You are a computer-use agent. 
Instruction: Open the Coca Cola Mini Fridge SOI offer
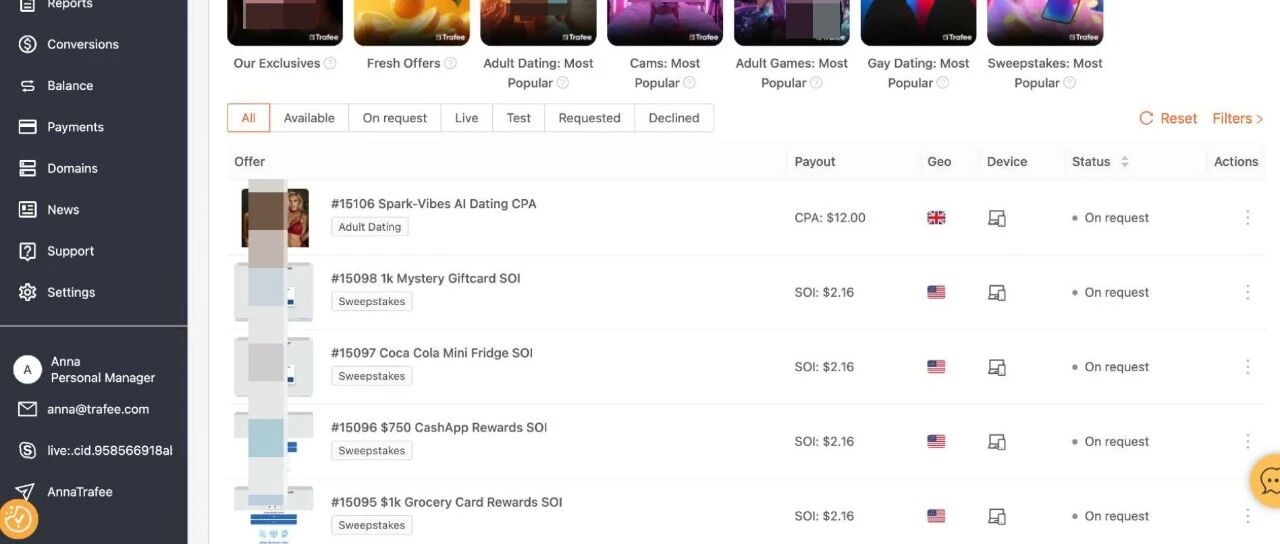432,353
